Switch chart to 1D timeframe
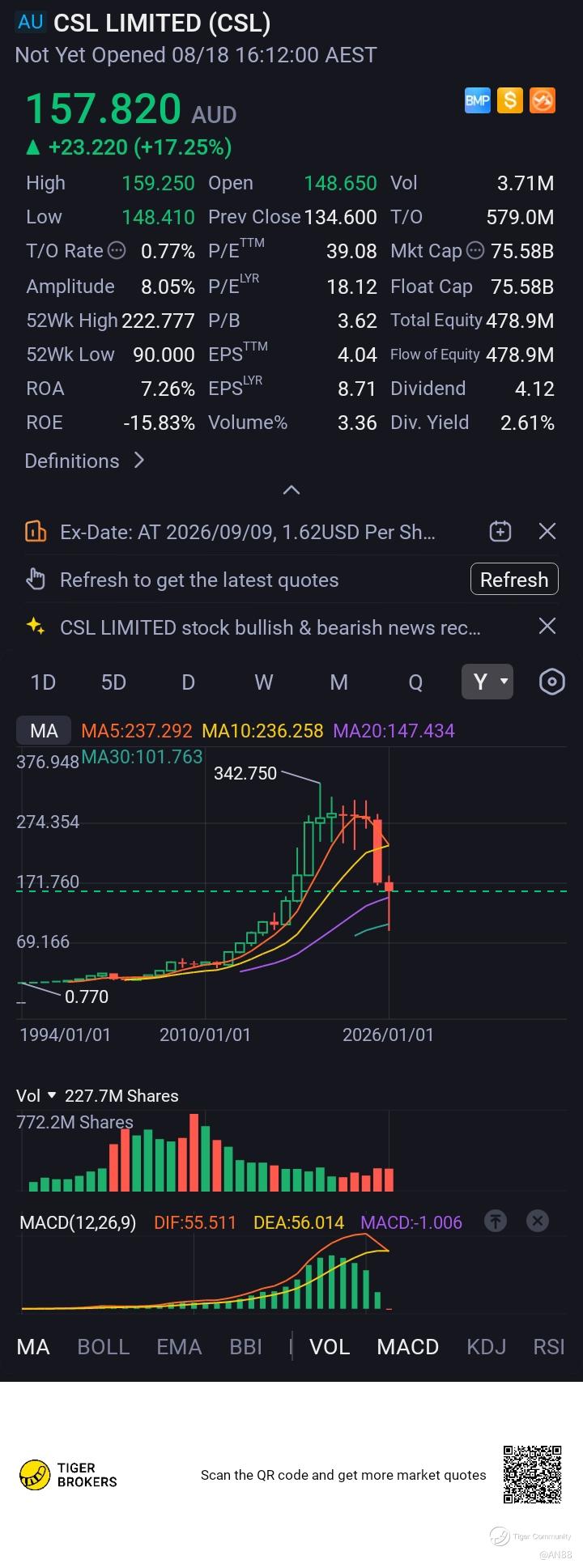This screenshot has width=583, height=1568. (x=43, y=682)
